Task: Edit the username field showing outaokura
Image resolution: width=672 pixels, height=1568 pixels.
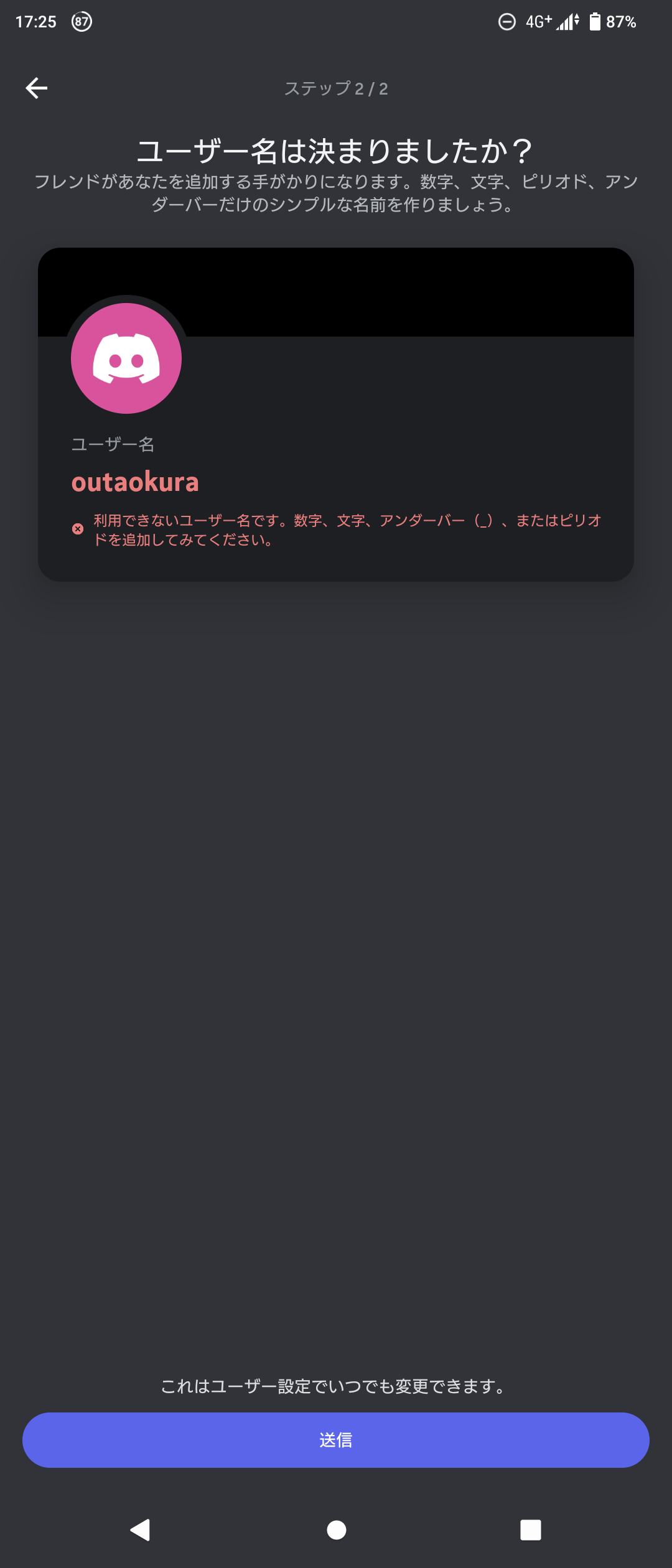Action: (135, 482)
